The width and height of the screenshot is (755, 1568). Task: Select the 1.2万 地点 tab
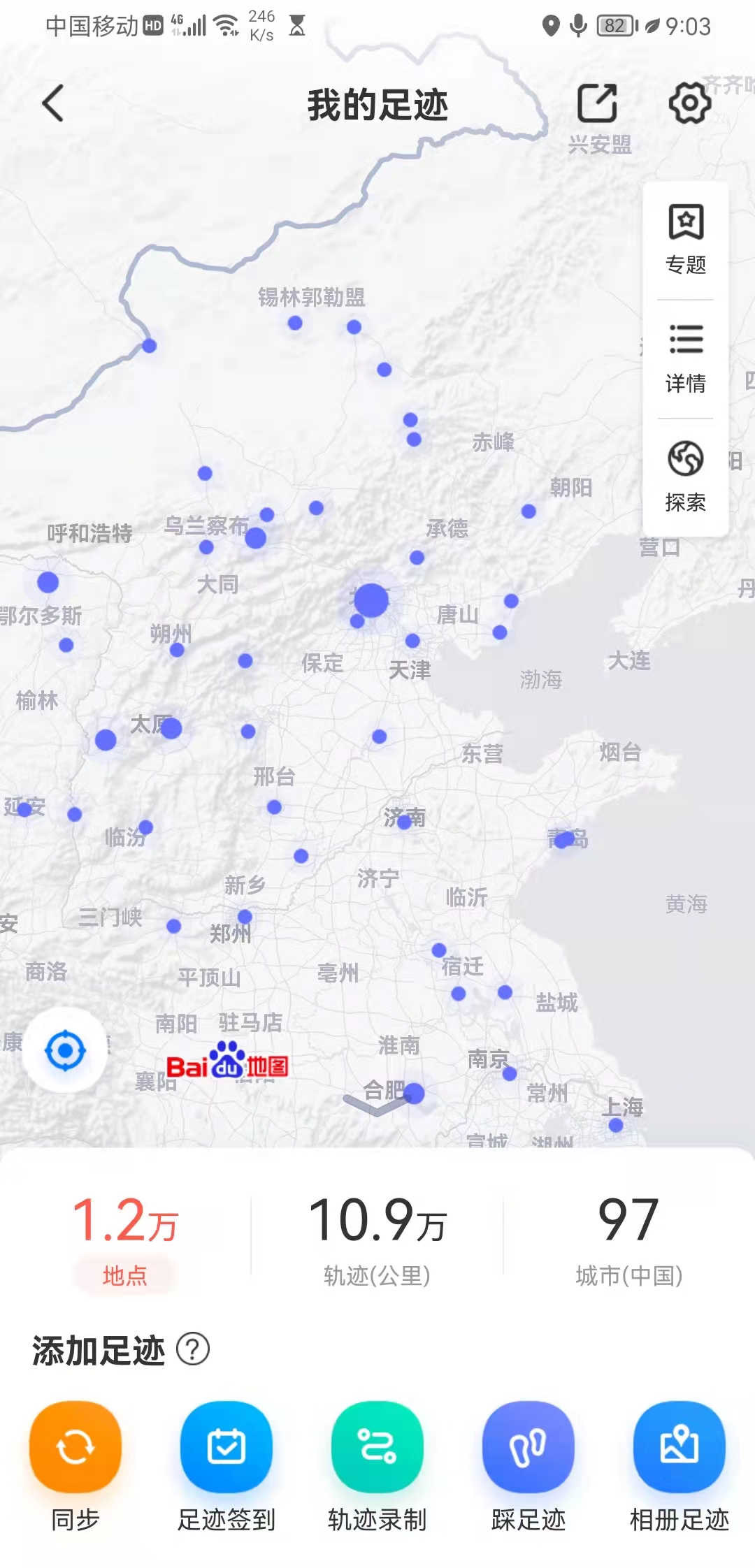click(125, 1240)
